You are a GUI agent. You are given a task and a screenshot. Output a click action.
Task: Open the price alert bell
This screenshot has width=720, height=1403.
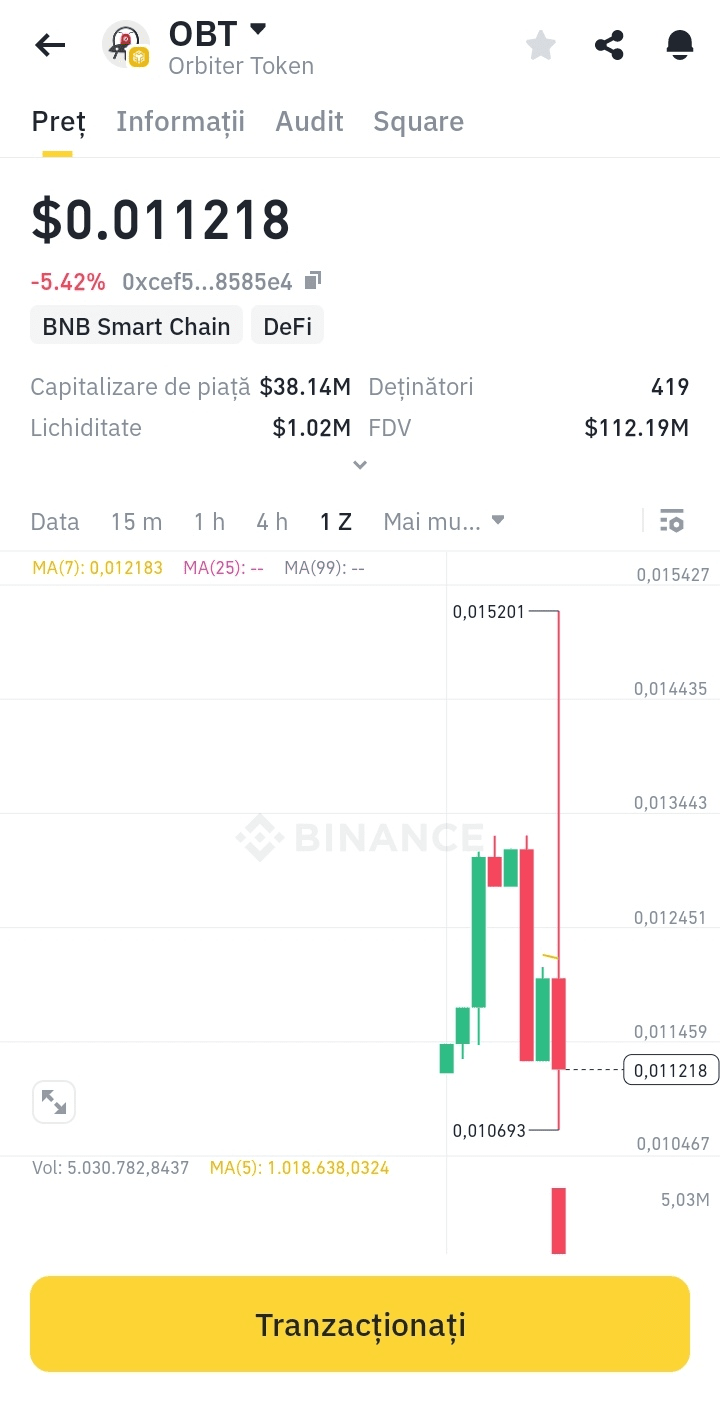[x=680, y=45]
